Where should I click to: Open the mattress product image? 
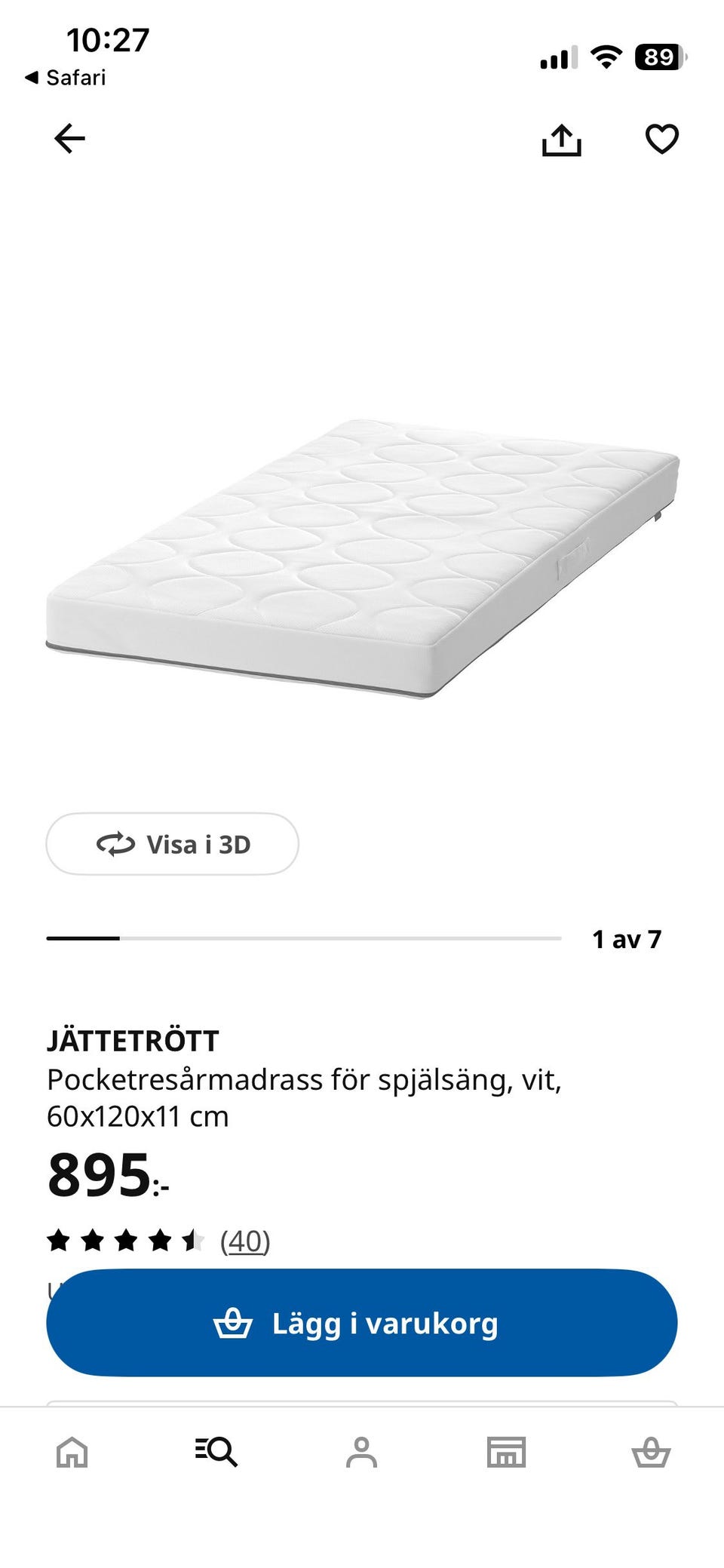point(362,558)
